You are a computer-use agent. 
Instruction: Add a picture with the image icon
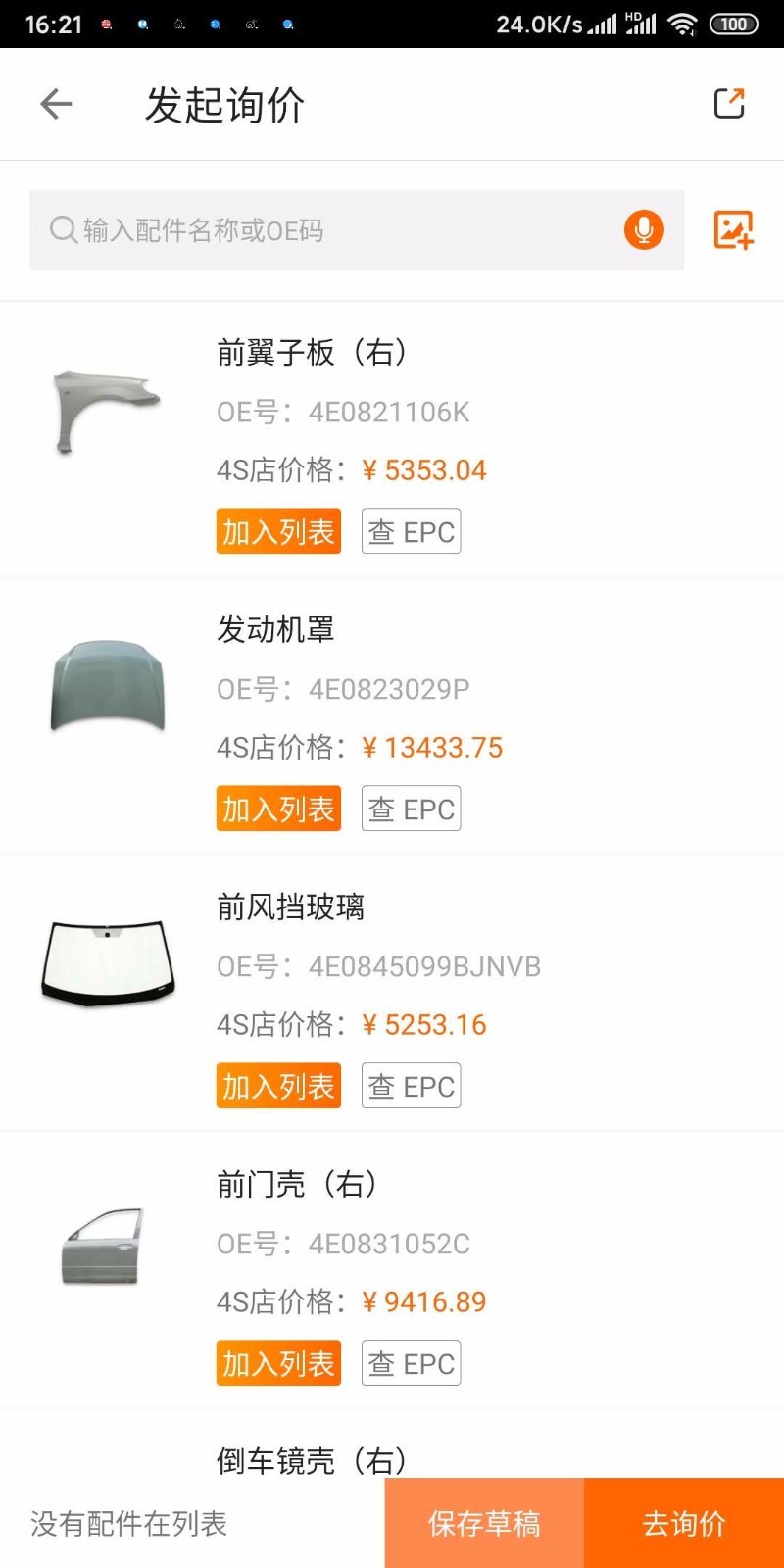pyautogui.click(x=733, y=230)
